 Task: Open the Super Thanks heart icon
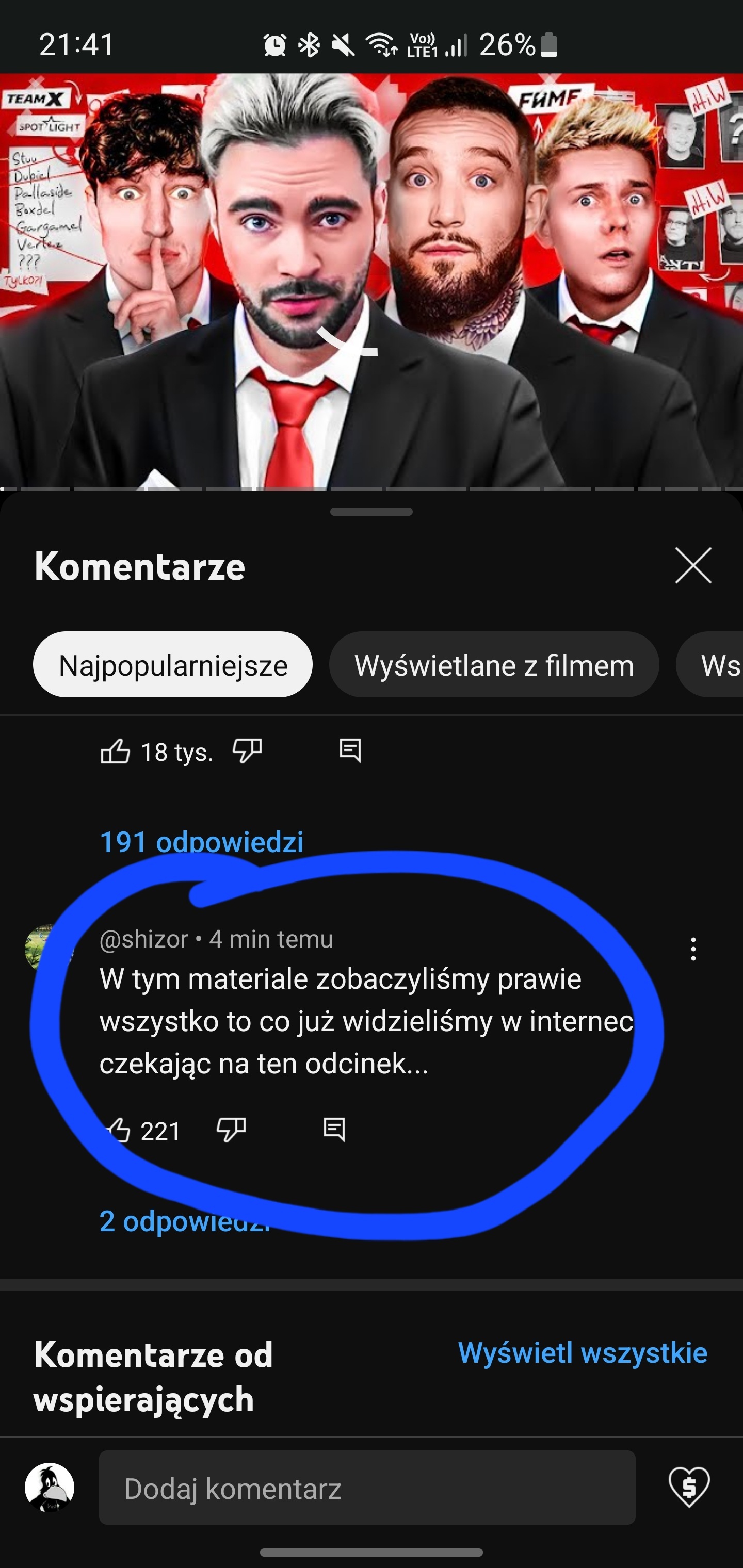click(x=689, y=1487)
